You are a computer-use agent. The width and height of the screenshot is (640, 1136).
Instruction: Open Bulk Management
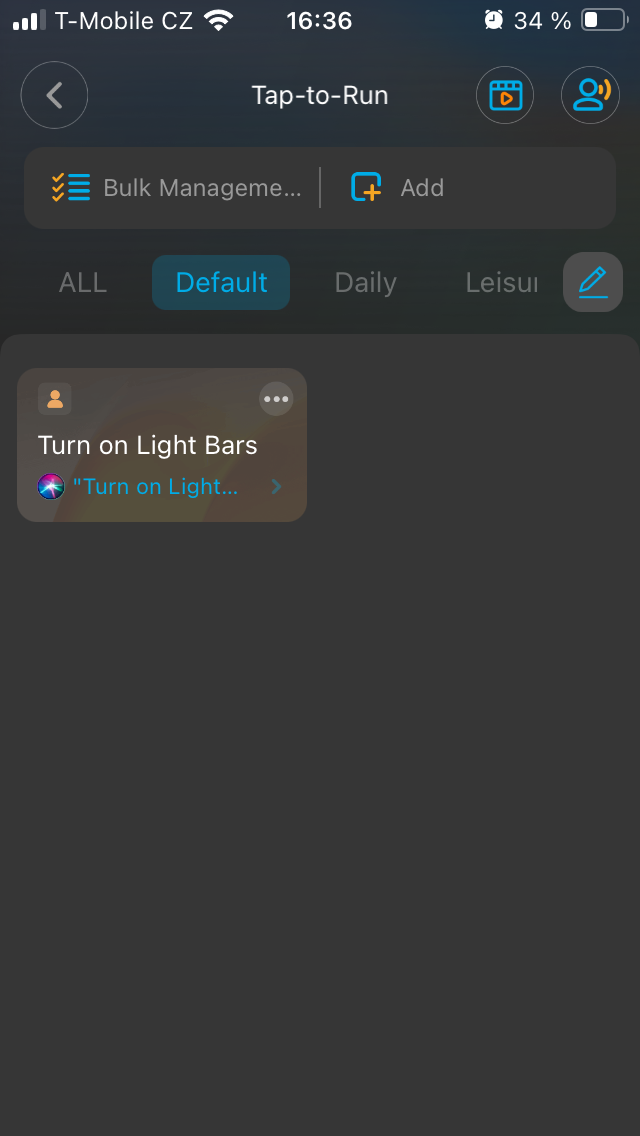(x=177, y=188)
